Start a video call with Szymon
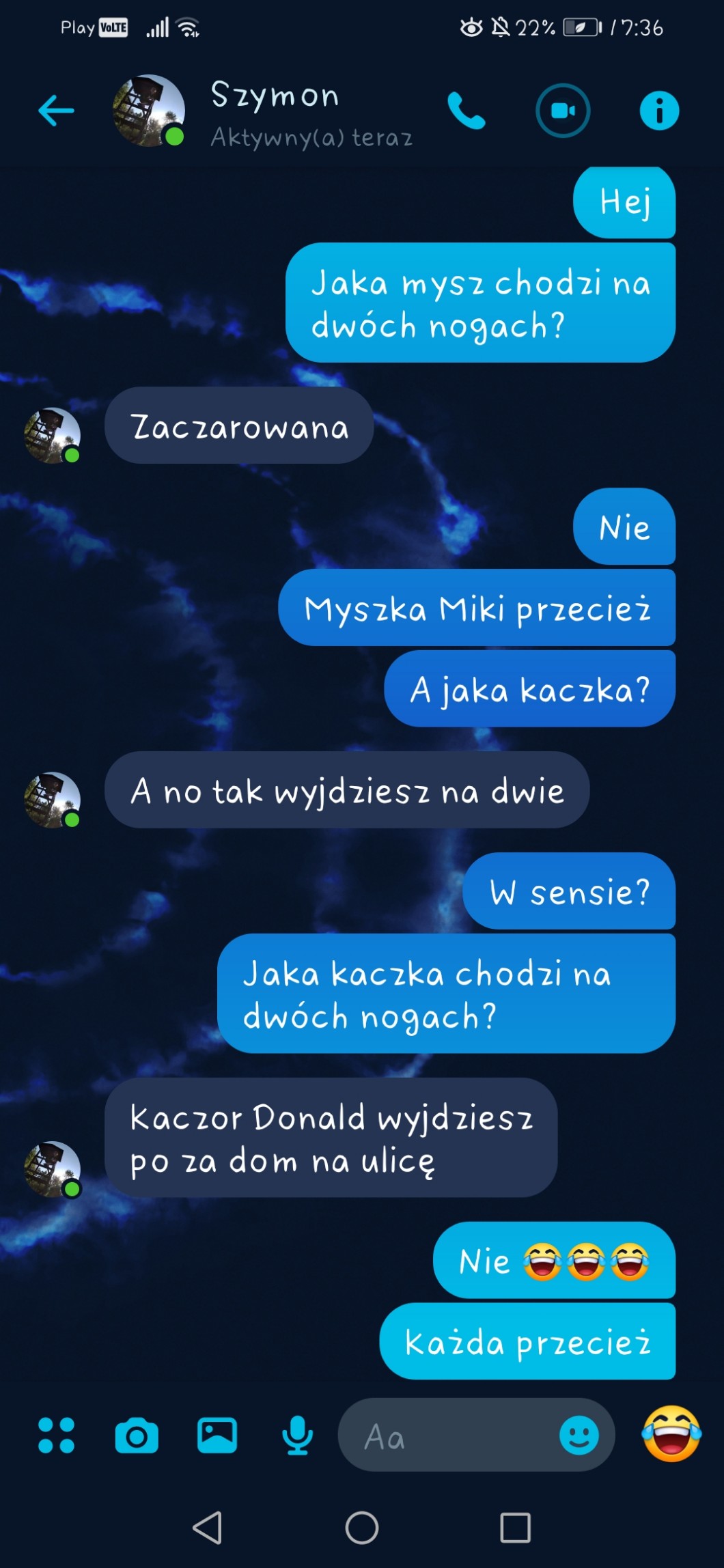 pyautogui.click(x=563, y=111)
